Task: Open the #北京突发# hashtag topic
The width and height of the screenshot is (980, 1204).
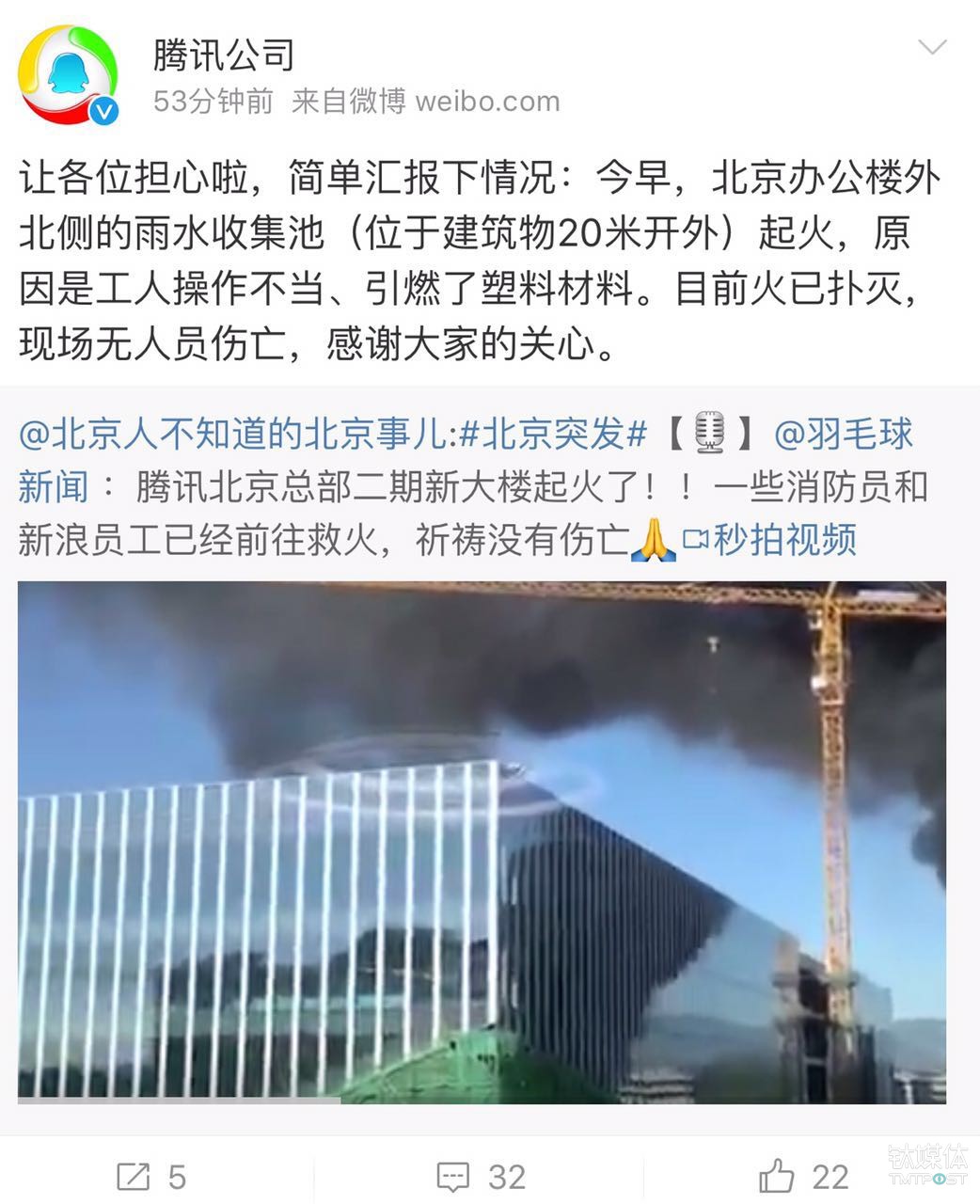Action: (x=555, y=434)
